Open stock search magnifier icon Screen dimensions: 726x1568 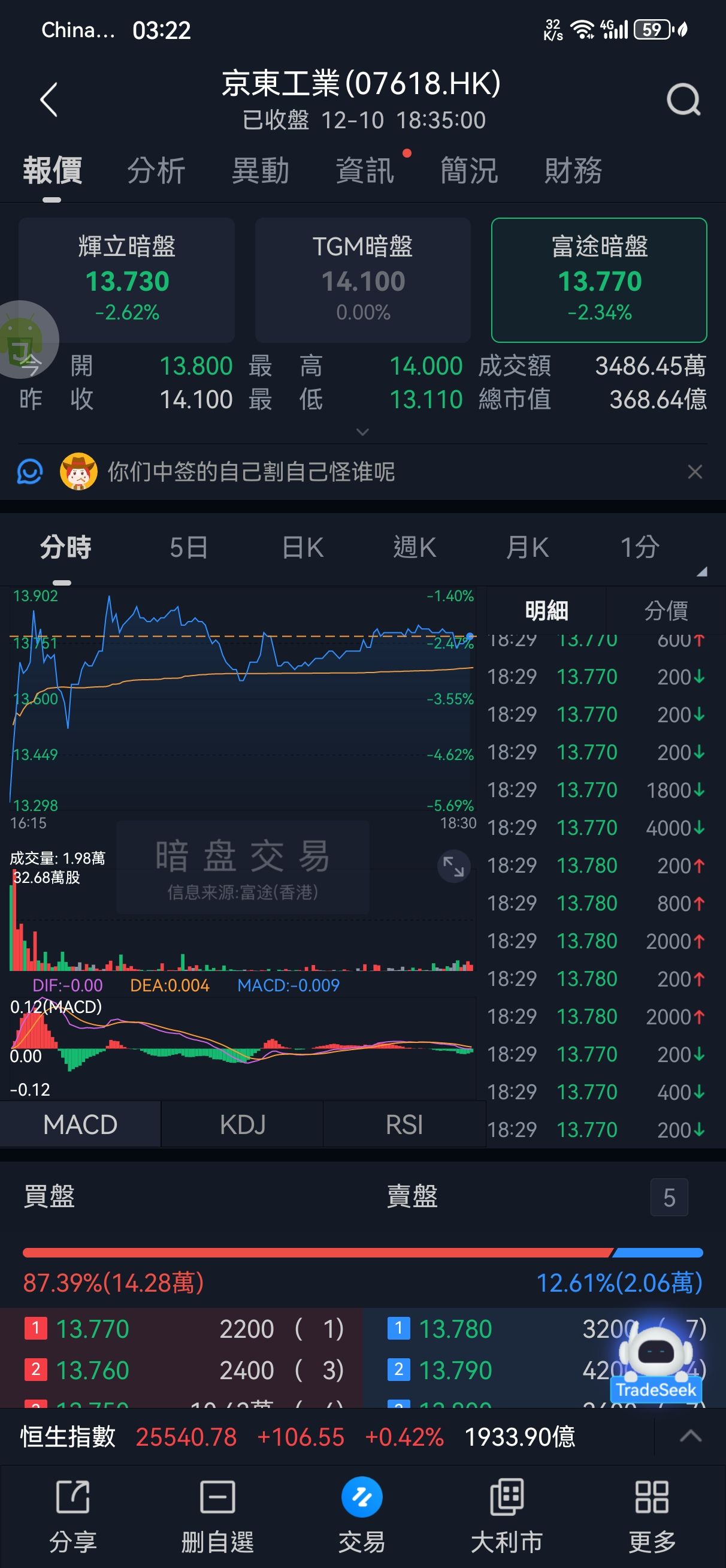pos(683,99)
